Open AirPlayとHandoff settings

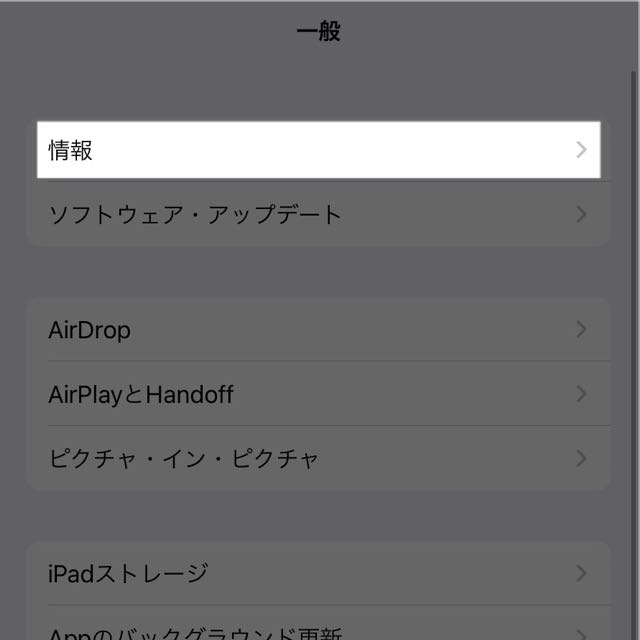coord(318,394)
